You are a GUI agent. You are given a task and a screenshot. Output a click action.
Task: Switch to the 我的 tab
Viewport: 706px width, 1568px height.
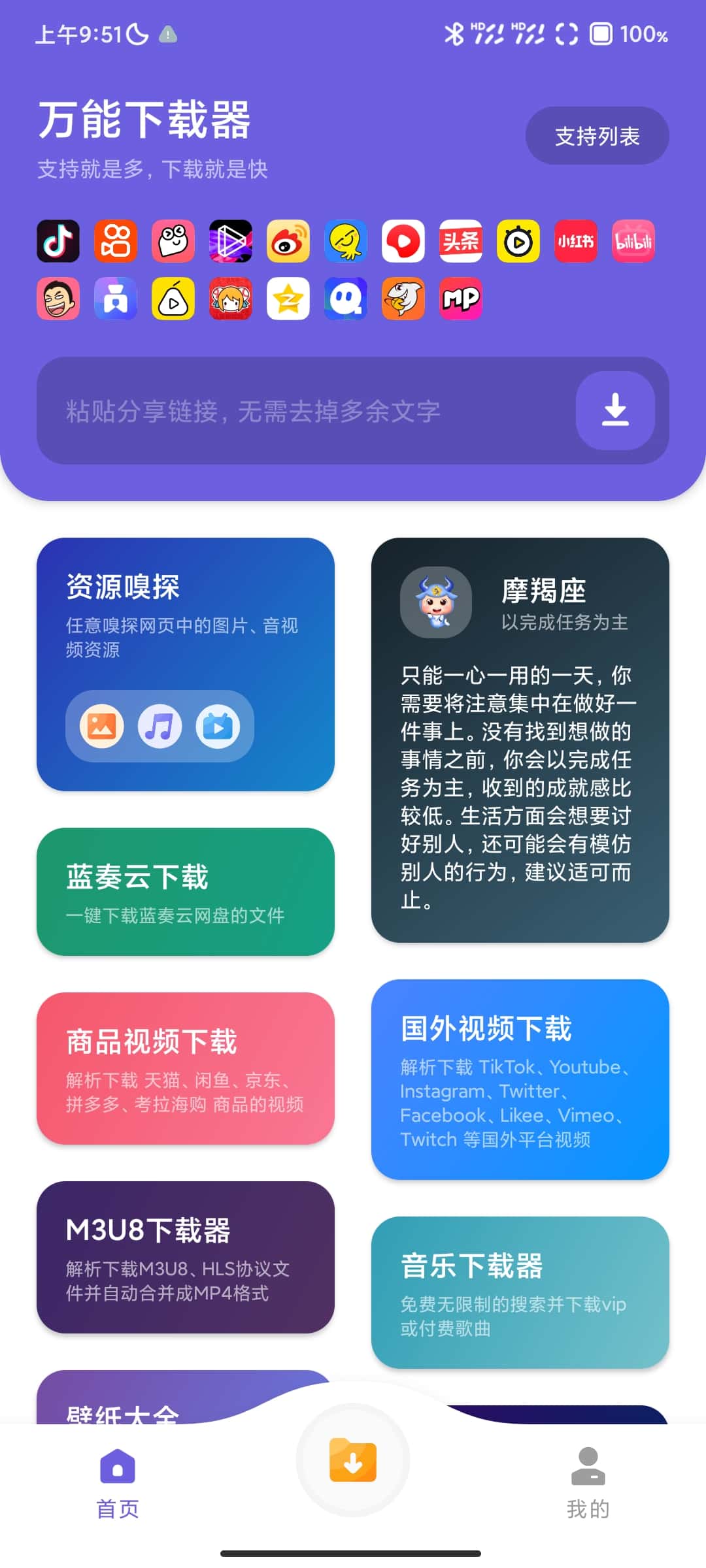(x=588, y=1482)
